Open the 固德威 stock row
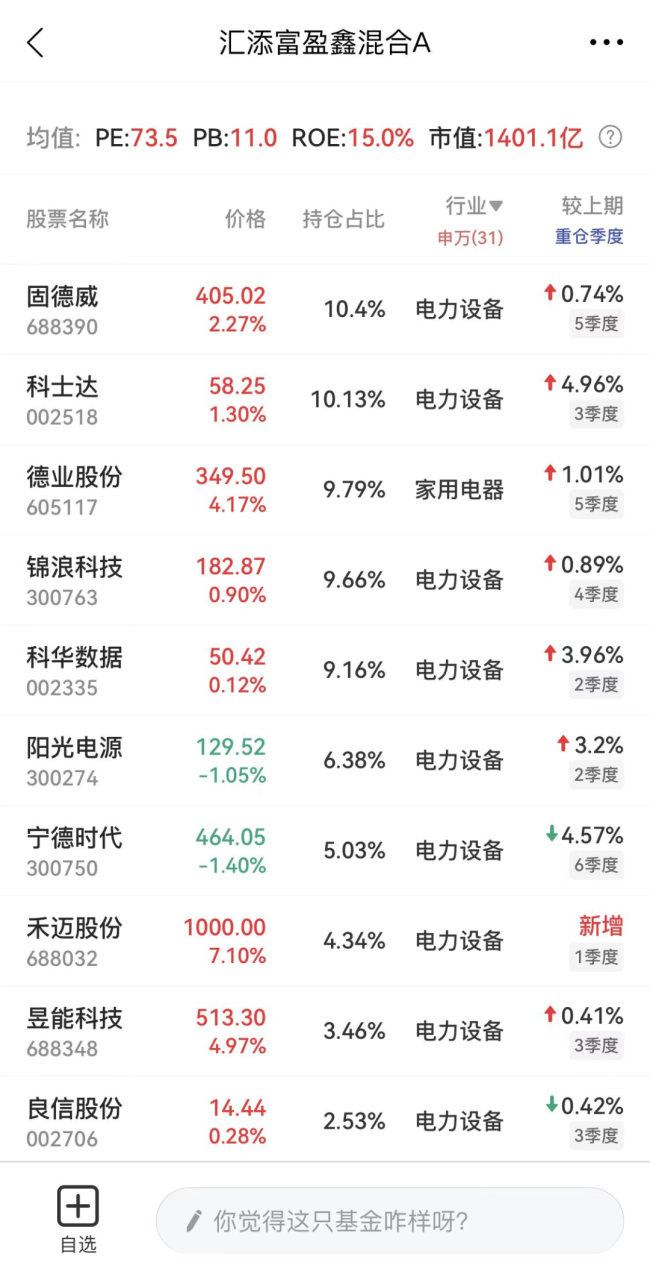This screenshot has width=650, height=1280. (325, 310)
